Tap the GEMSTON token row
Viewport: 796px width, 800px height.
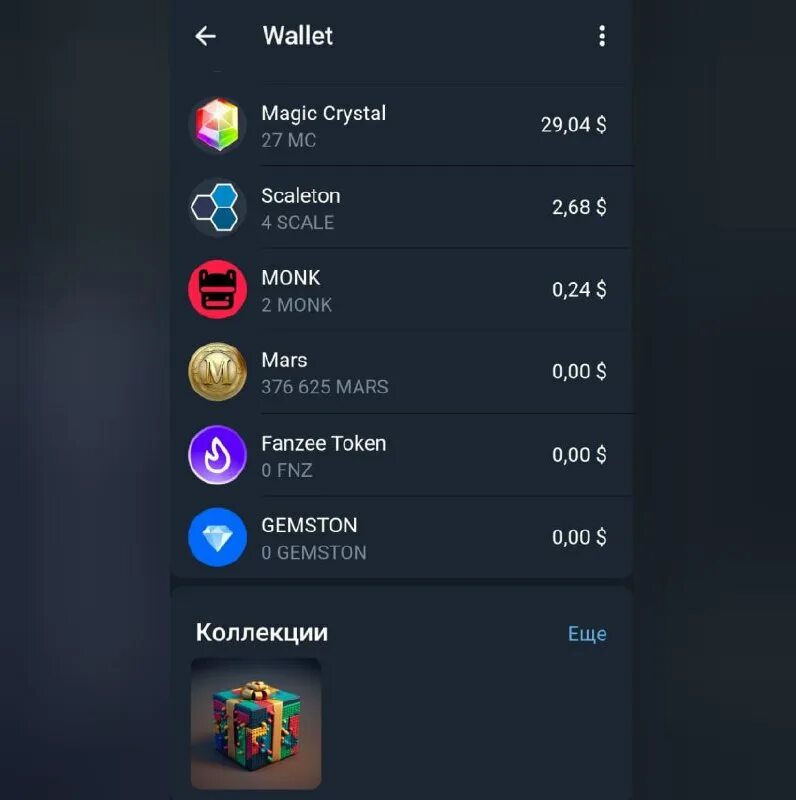click(x=400, y=537)
